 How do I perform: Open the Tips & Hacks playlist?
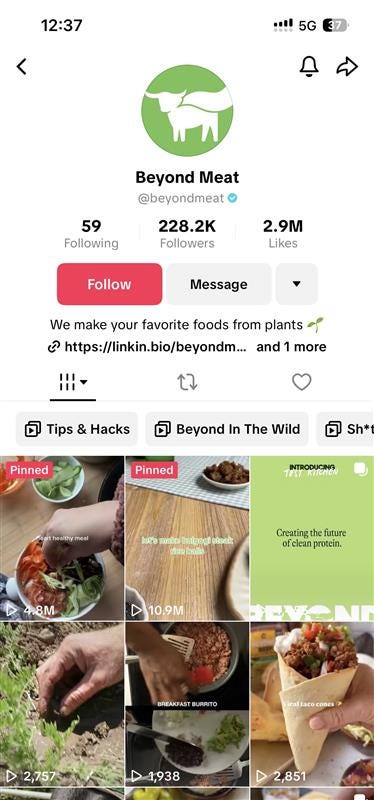[77, 429]
